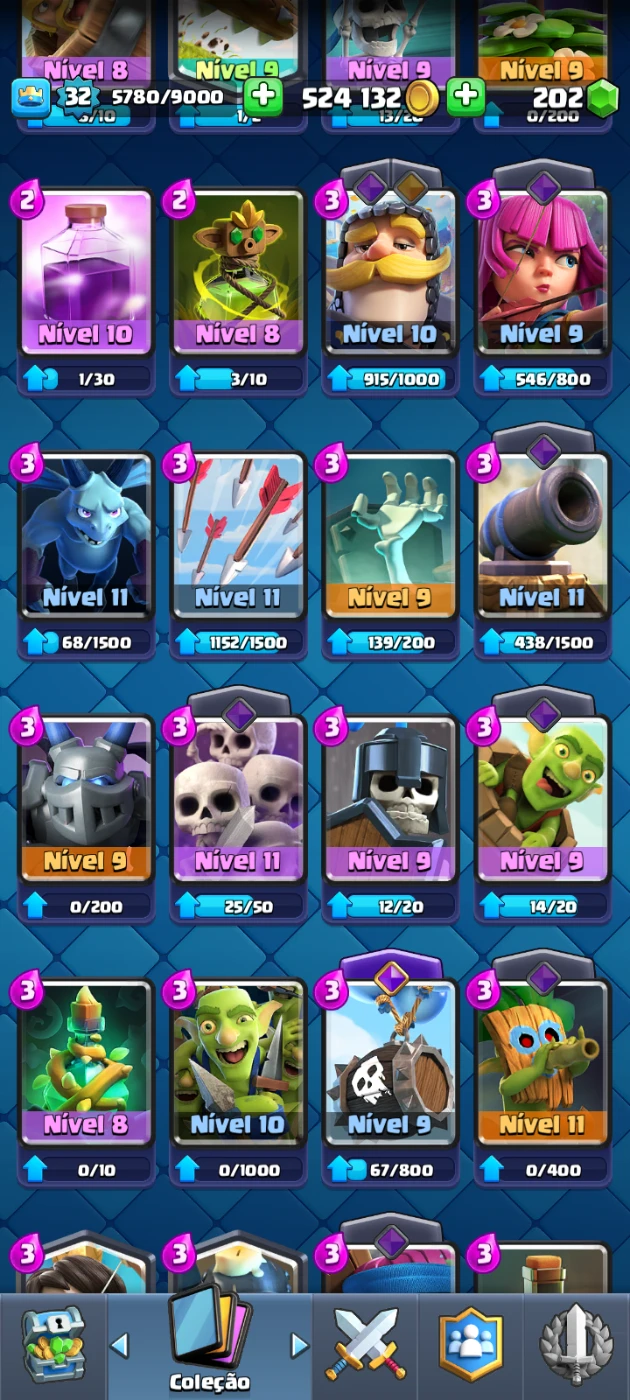Open the clan social tab

tap(471, 1345)
